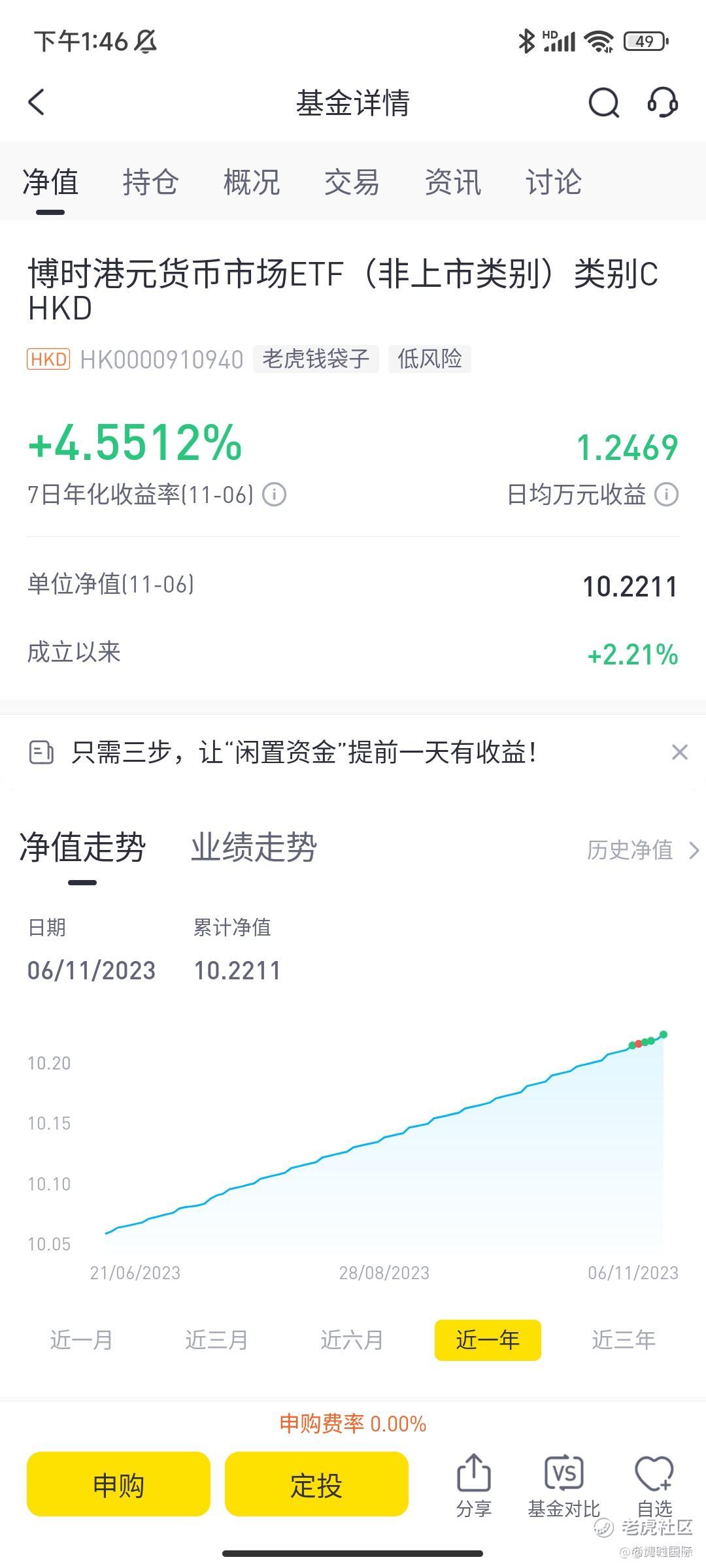Show info about 7日年化收益率

pos(275,495)
